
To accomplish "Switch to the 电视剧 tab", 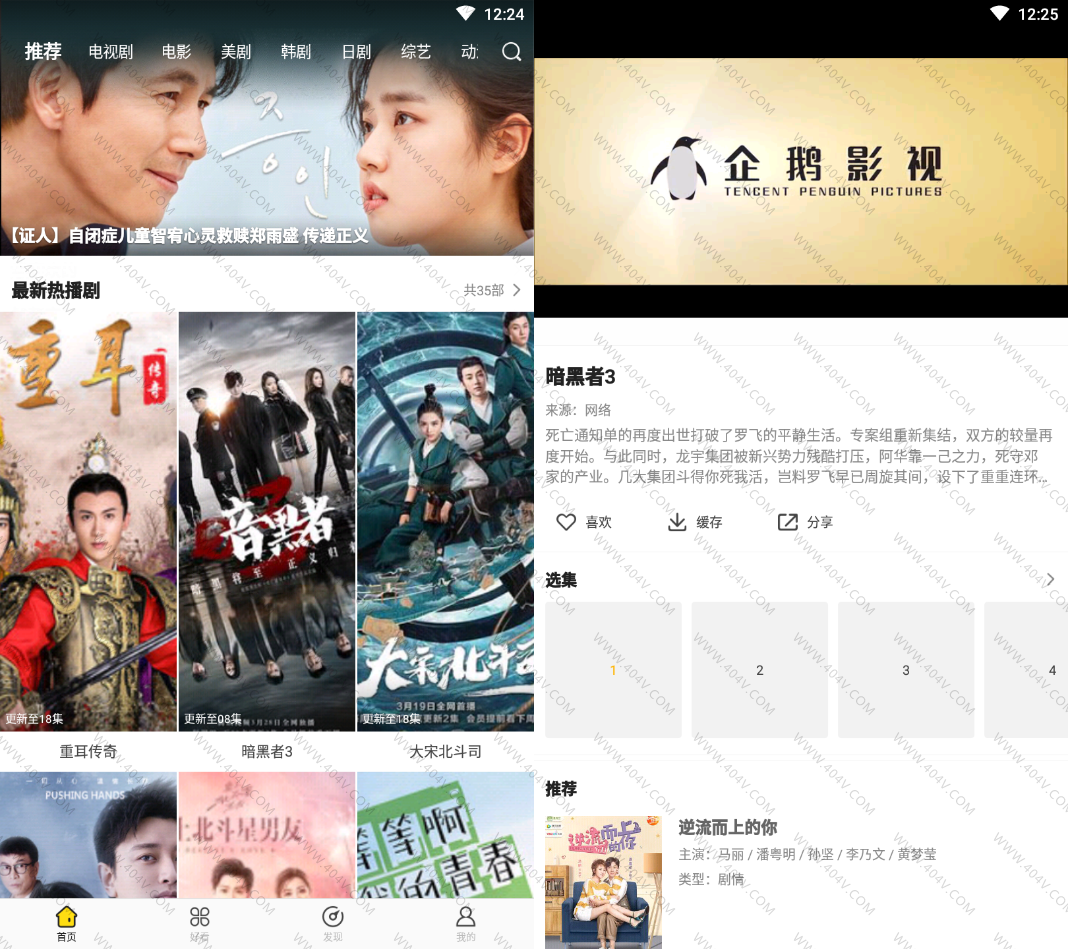I will coord(111,52).
